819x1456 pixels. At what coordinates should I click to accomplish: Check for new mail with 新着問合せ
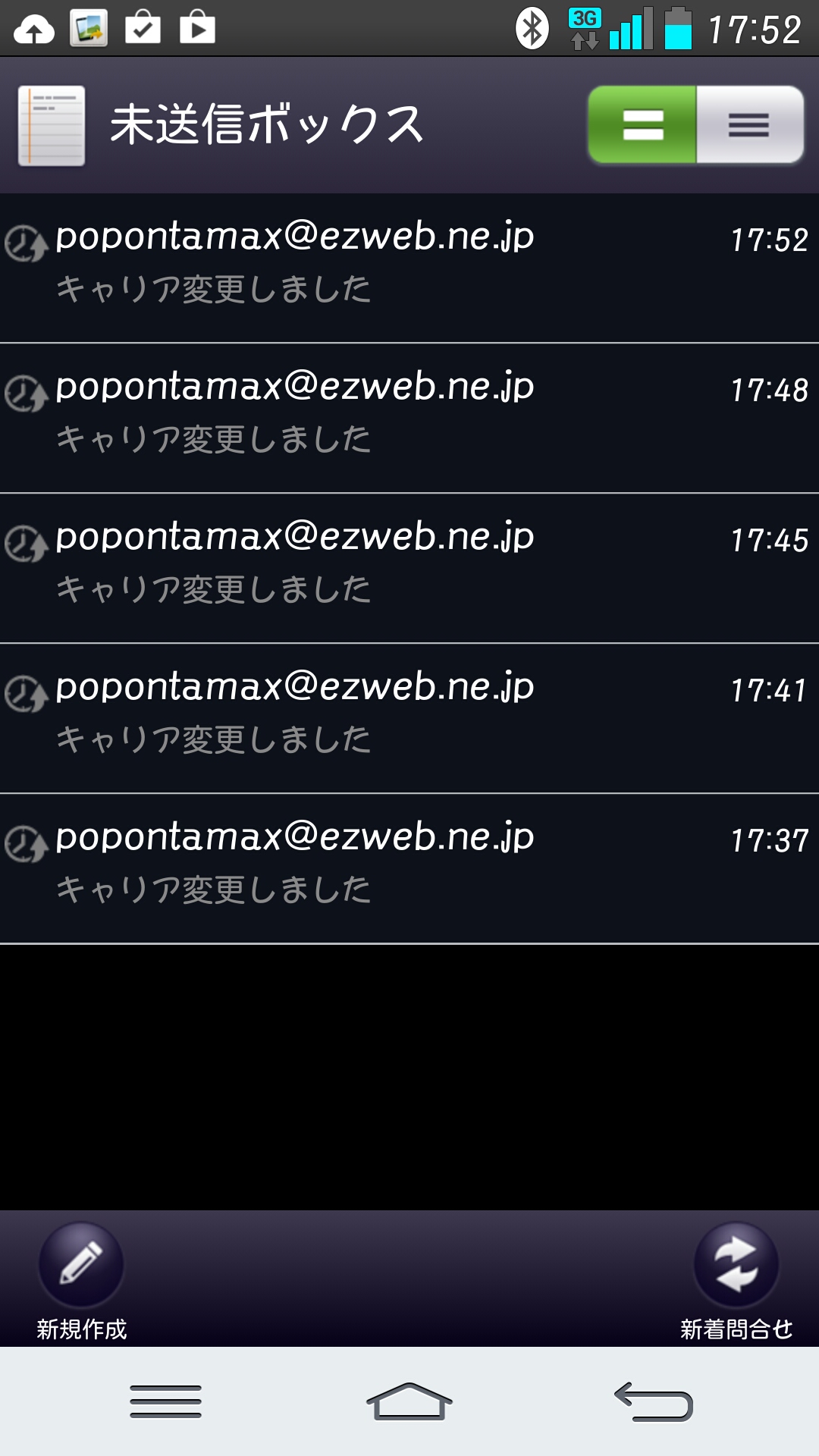(x=736, y=1278)
